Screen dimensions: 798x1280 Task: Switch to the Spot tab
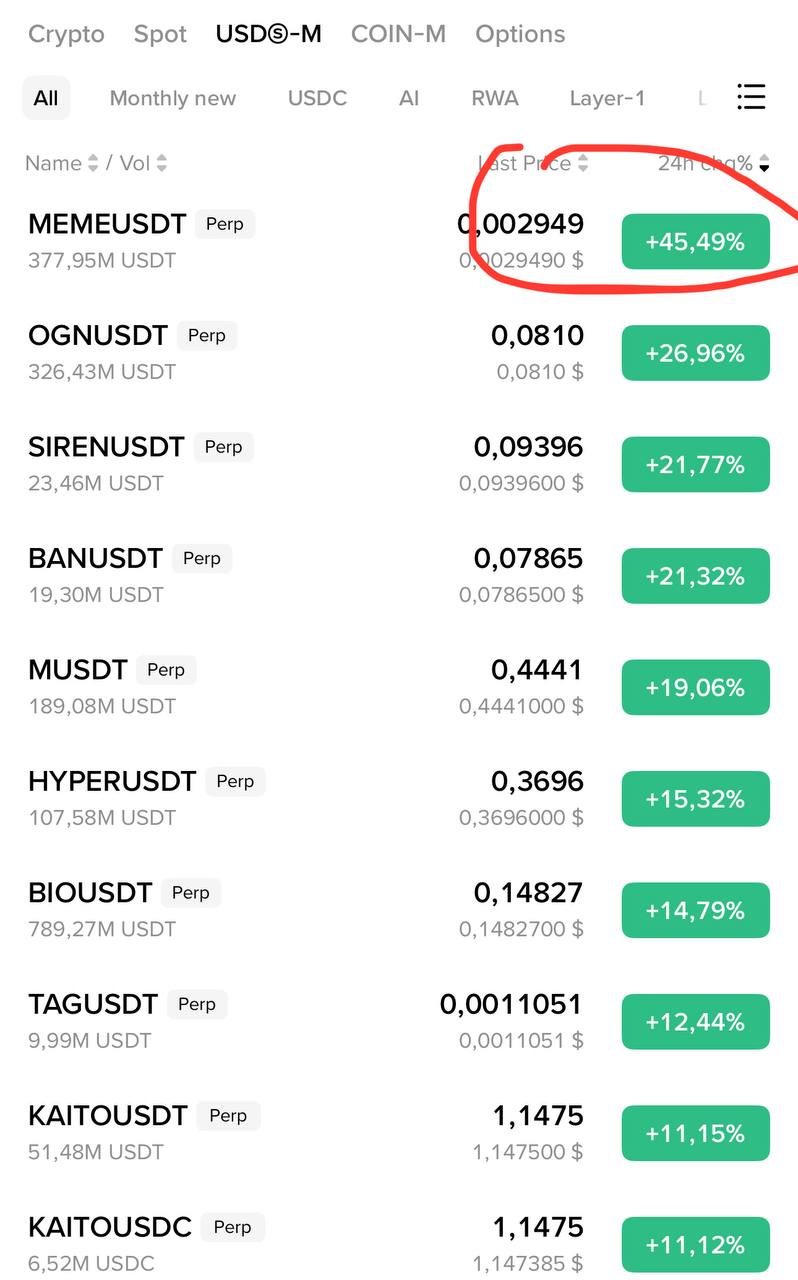point(160,34)
